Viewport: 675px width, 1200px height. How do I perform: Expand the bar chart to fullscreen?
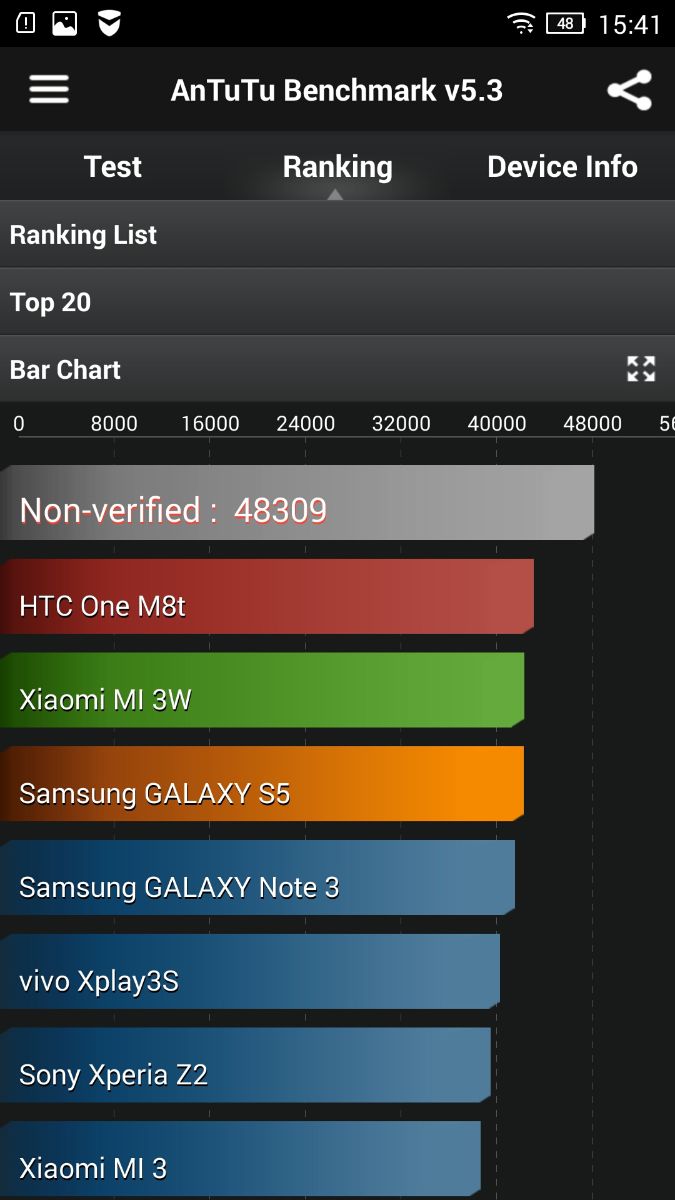[x=640, y=369]
